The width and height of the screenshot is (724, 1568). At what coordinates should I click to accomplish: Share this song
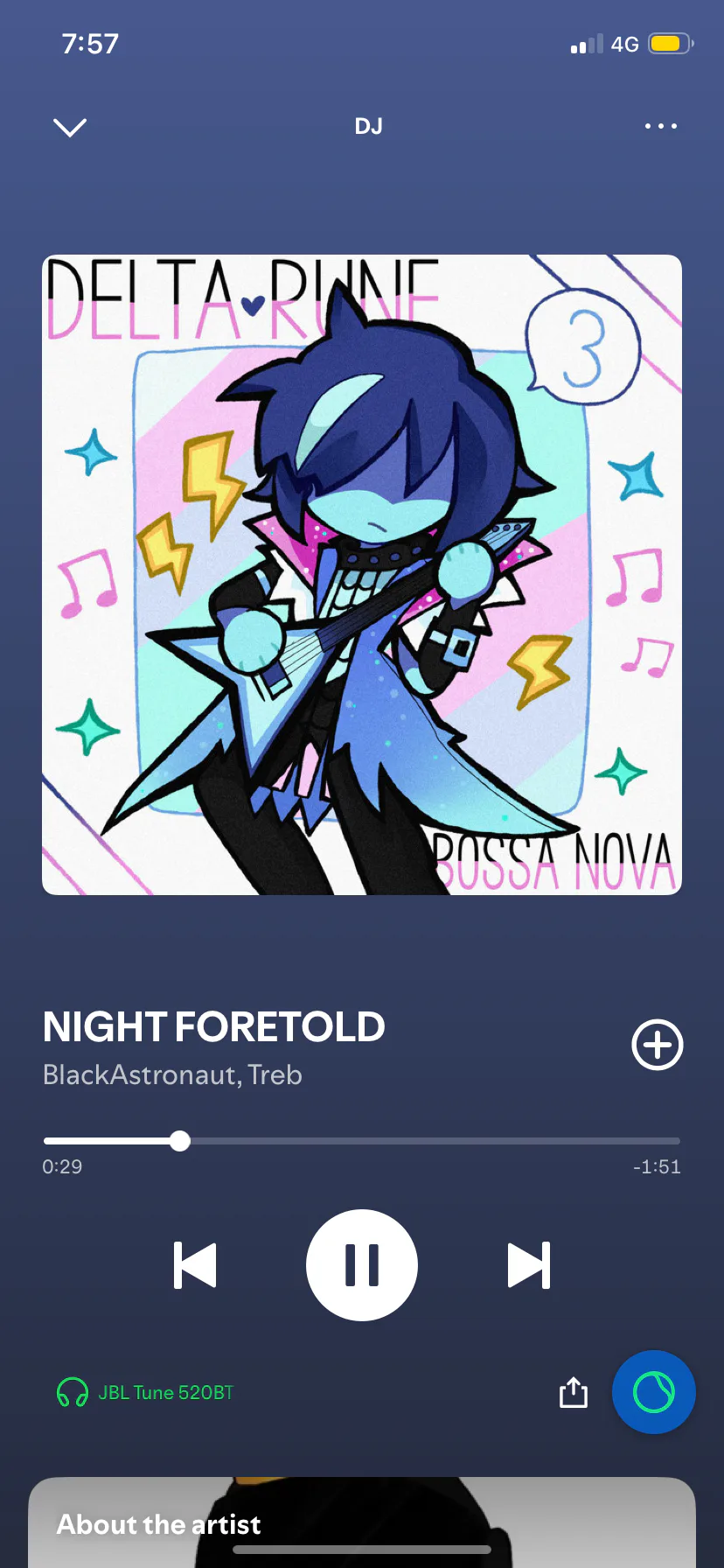573,1392
